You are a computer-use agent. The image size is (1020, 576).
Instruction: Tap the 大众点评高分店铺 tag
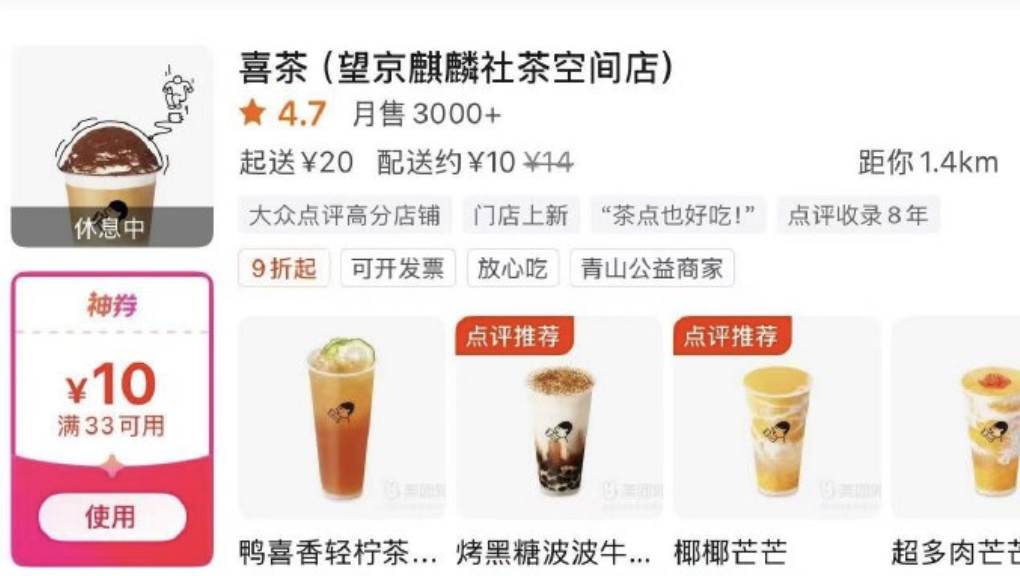[344, 215]
